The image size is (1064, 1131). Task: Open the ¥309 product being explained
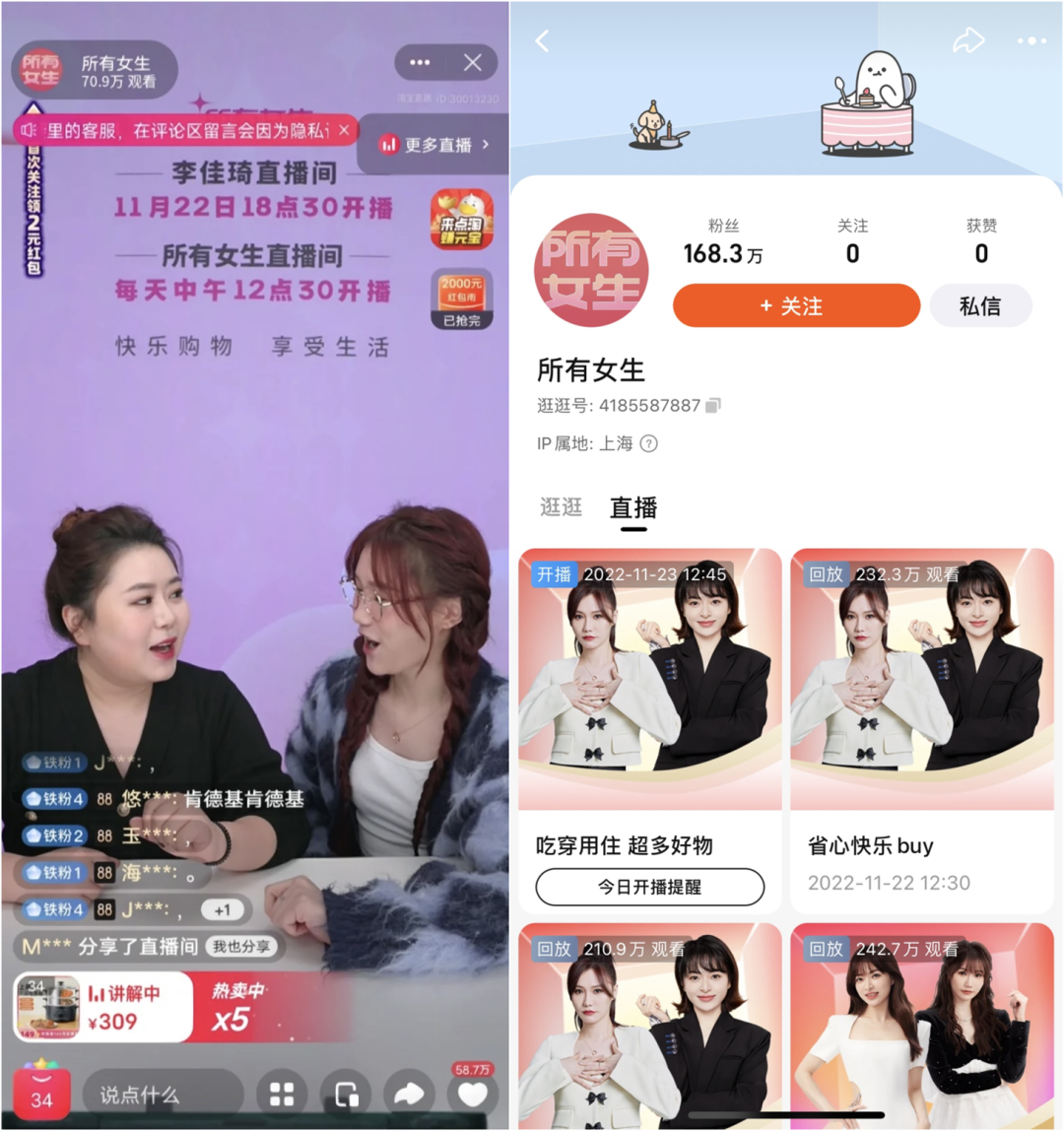pos(103,1007)
